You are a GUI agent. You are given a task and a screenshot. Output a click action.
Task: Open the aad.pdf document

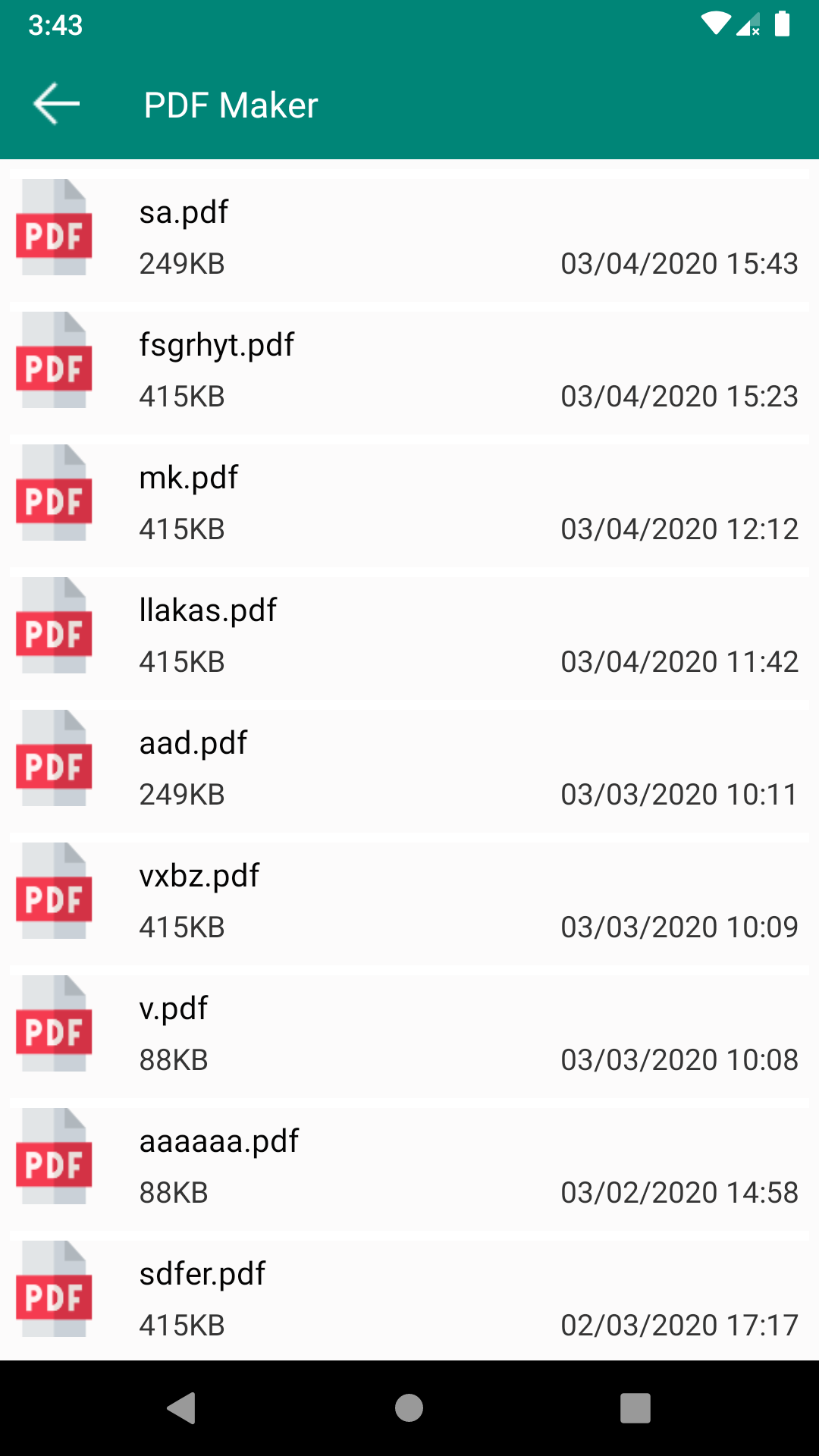[192, 742]
